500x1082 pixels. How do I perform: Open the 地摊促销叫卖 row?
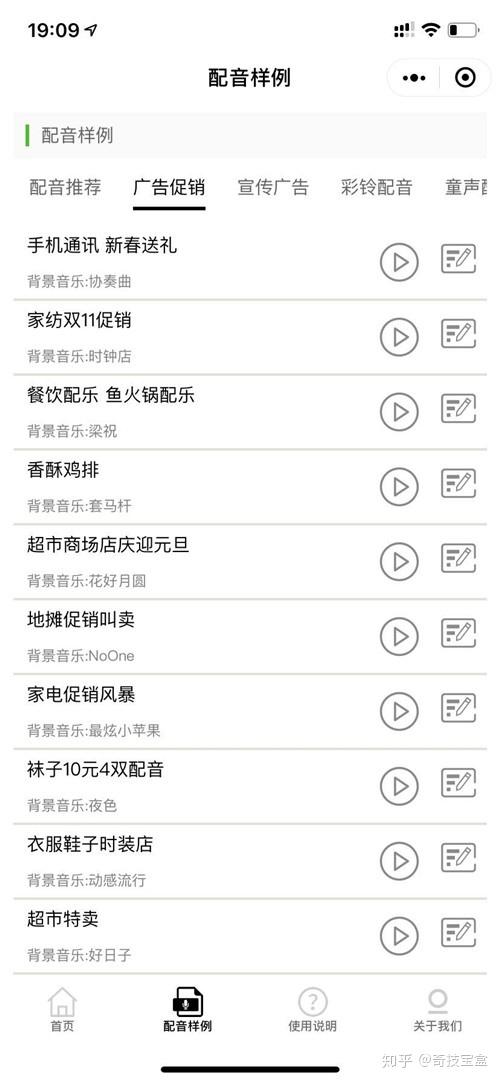250,636
